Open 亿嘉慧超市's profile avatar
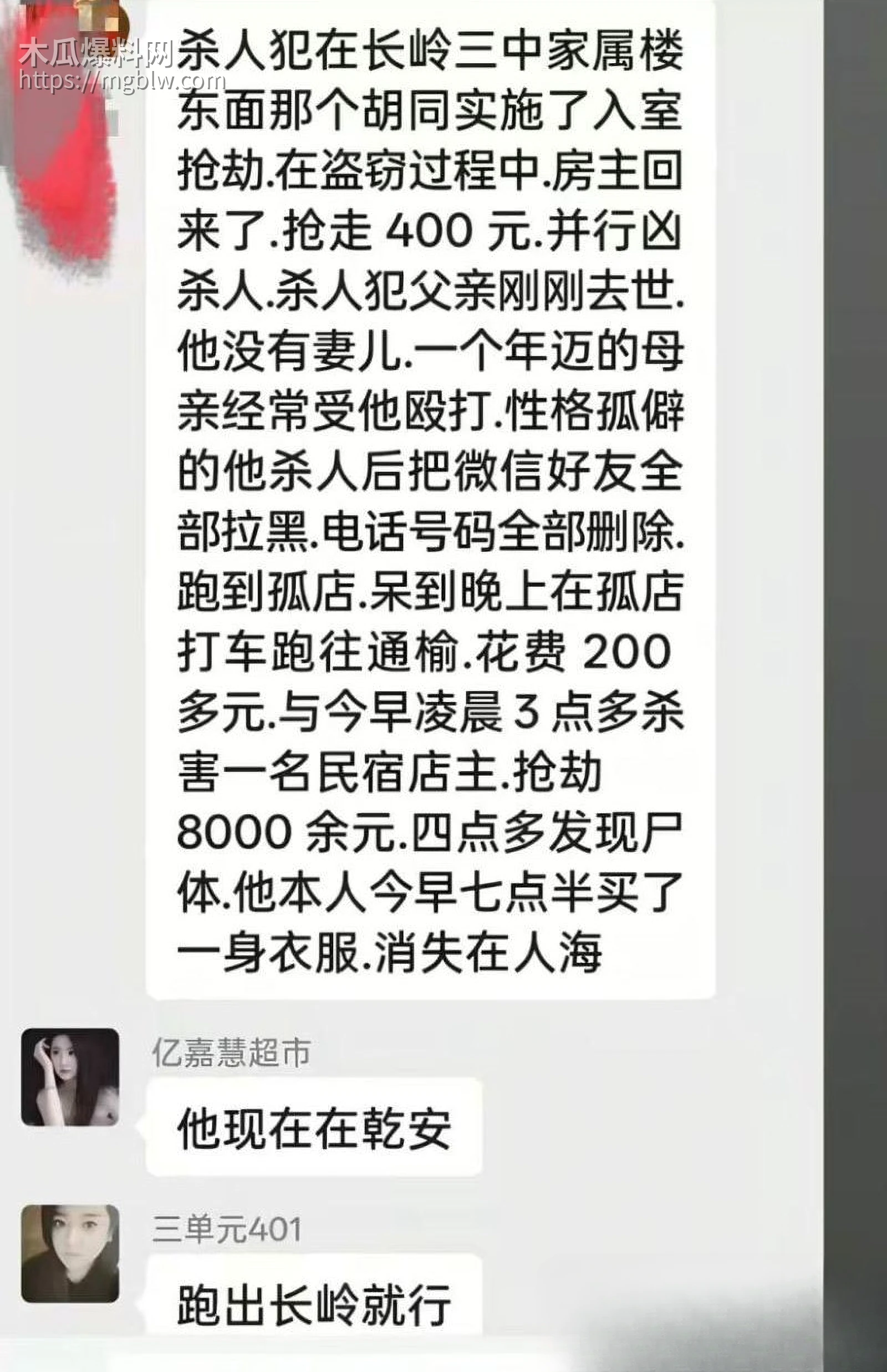Image resolution: width=887 pixels, height=1372 pixels. [x=70, y=1077]
